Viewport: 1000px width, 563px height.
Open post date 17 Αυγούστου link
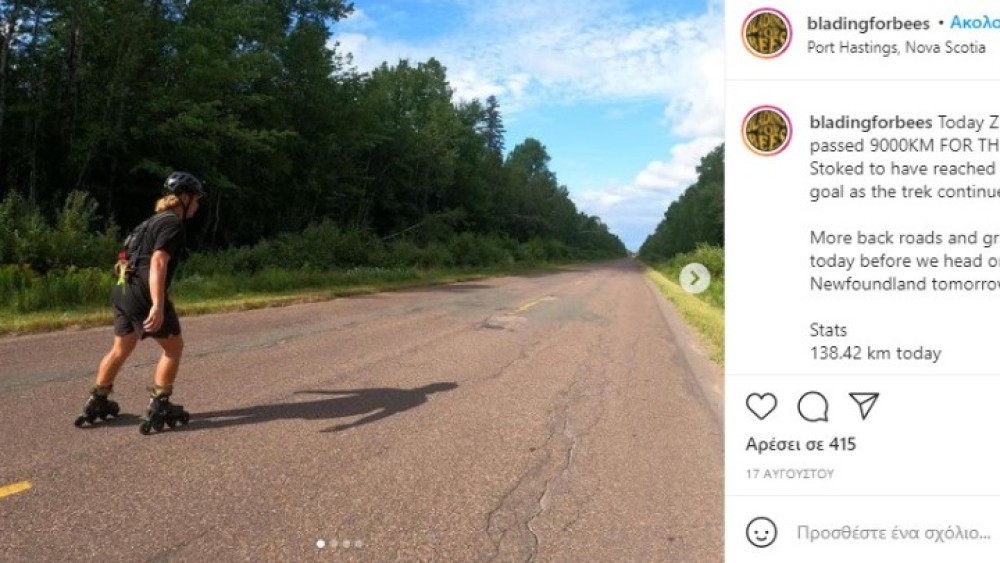(x=789, y=474)
